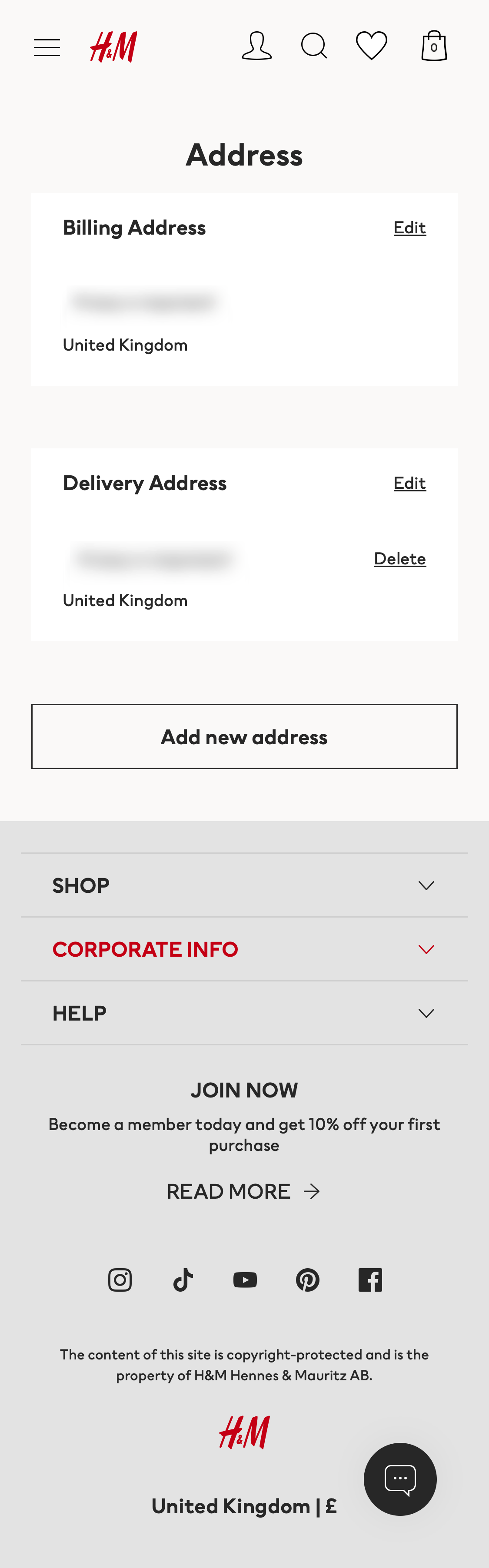This screenshot has height=1568, width=489.
Task: Open H&M Instagram page
Action: pos(120,1280)
